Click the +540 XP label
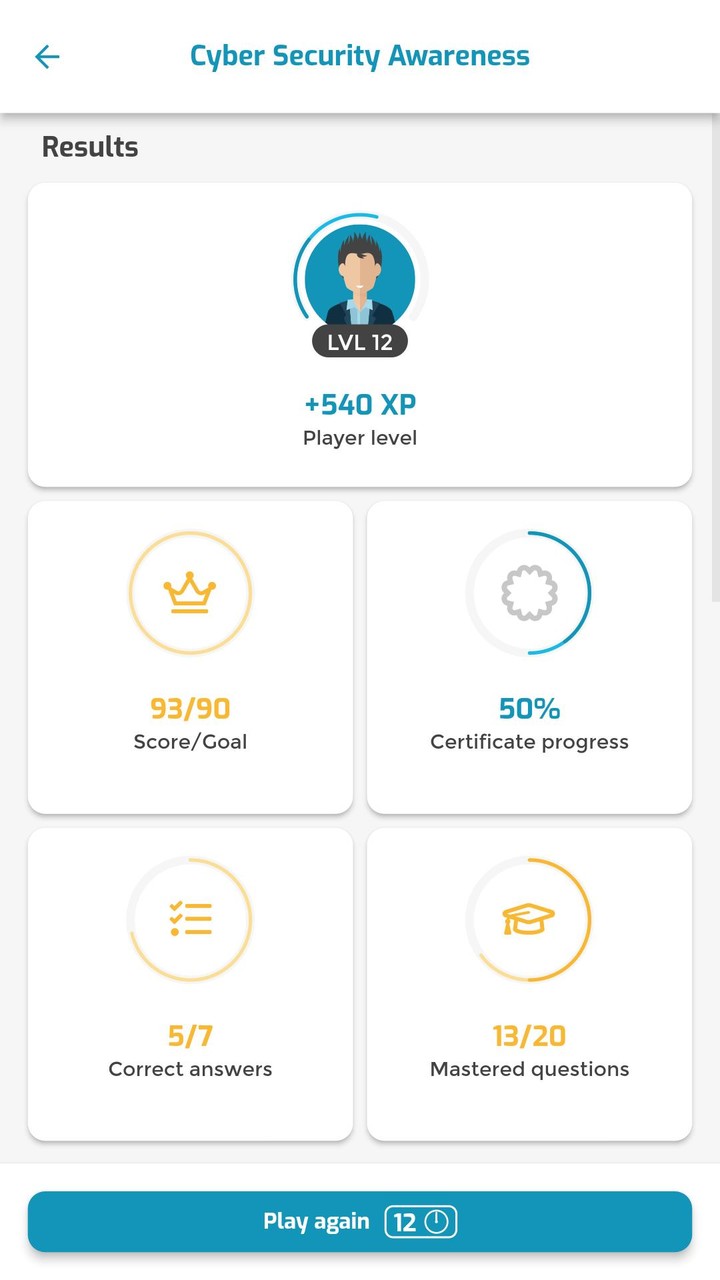720x1280 pixels. point(360,404)
